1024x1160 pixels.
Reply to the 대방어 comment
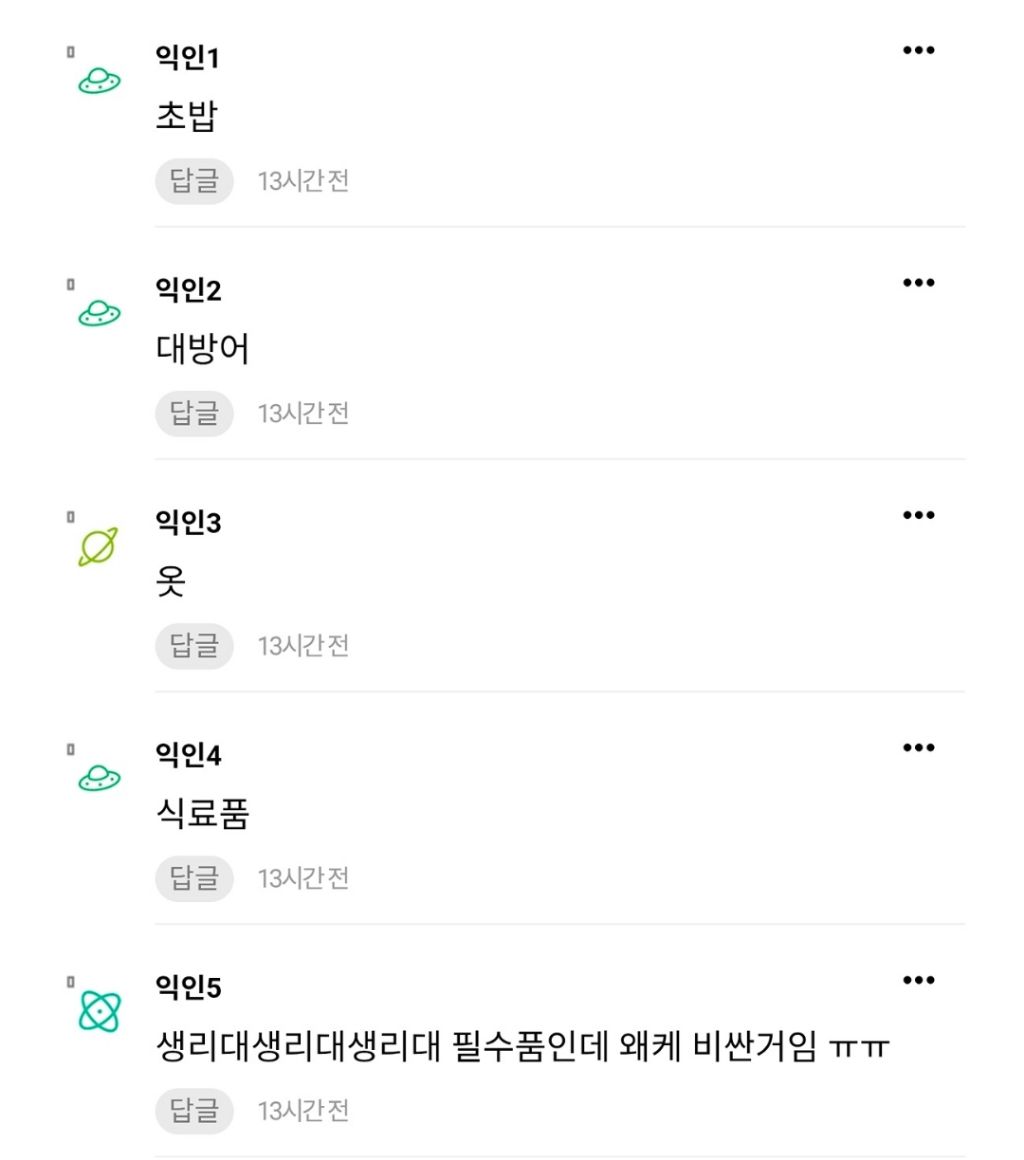point(195,413)
